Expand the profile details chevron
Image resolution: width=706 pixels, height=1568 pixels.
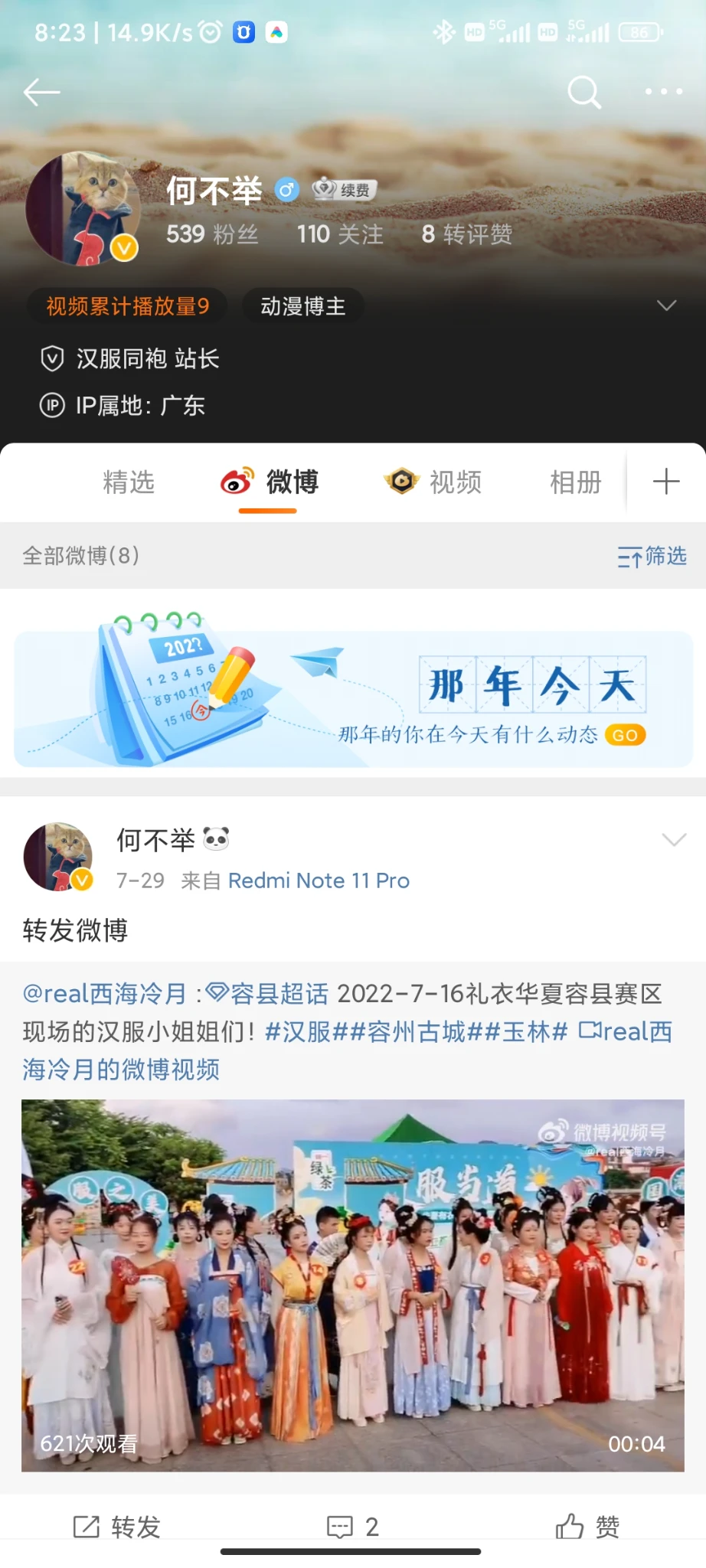click(666, 305)
